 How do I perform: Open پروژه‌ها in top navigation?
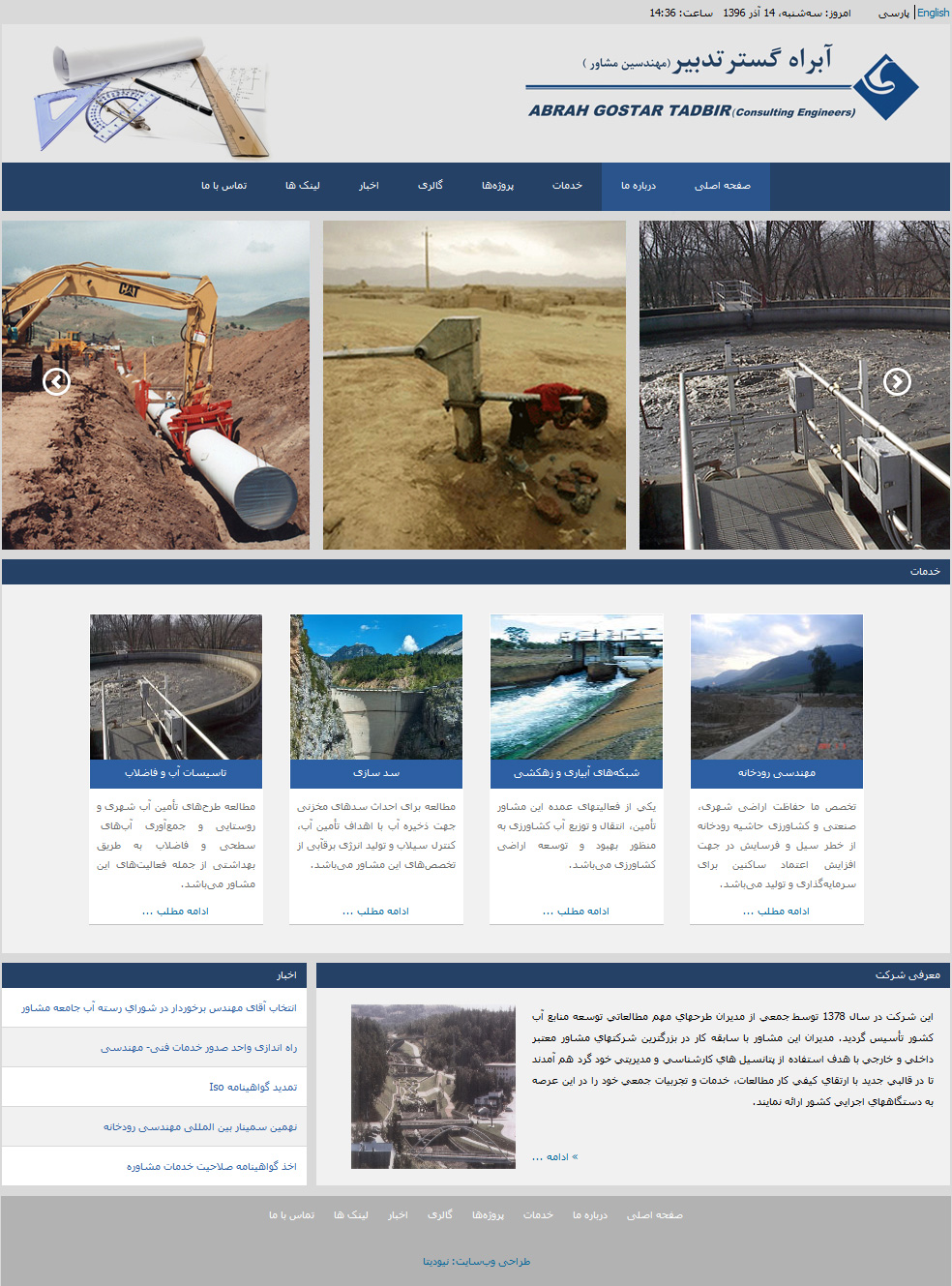pos(497,186)
